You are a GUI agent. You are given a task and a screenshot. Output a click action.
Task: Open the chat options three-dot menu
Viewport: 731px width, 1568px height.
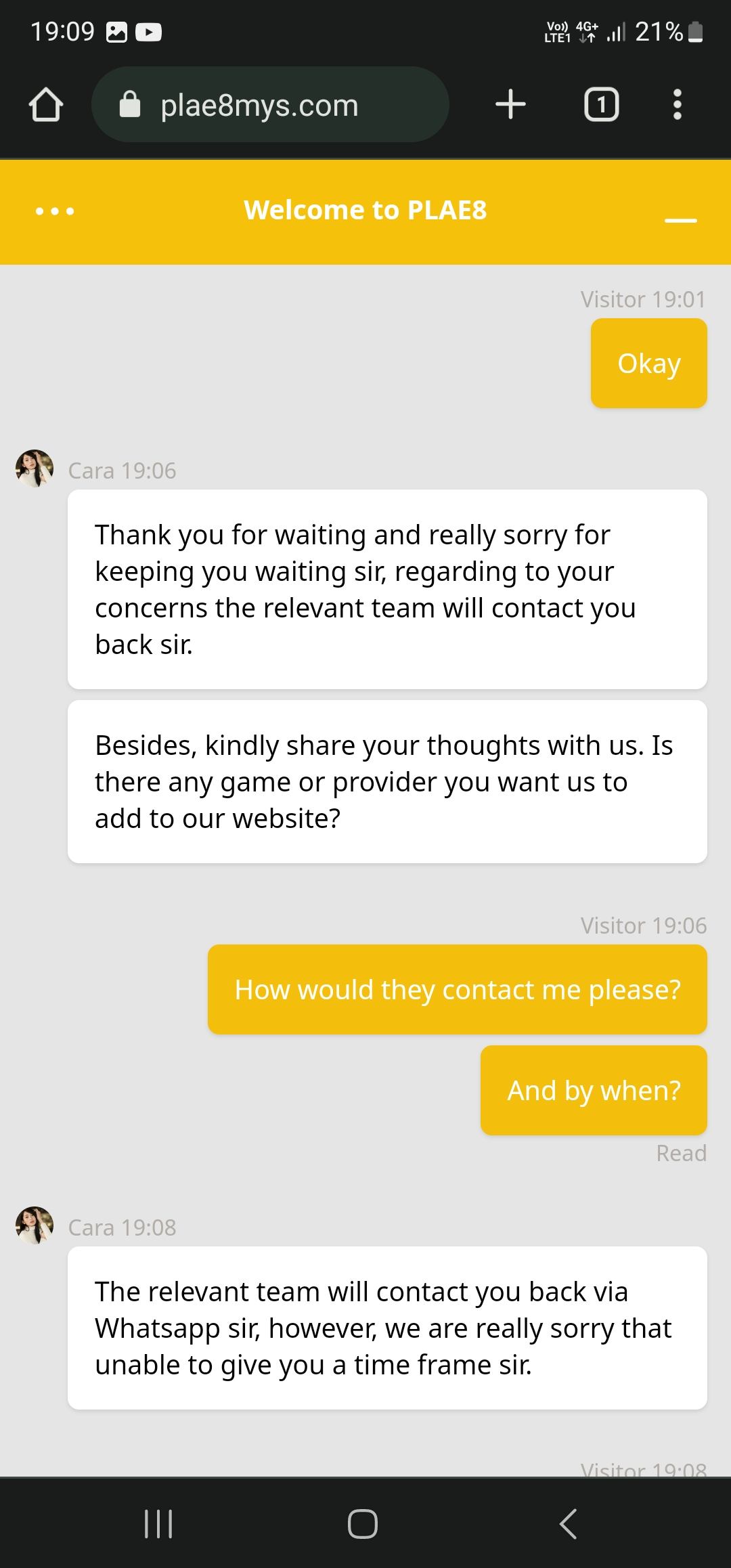tap(55, 211)
